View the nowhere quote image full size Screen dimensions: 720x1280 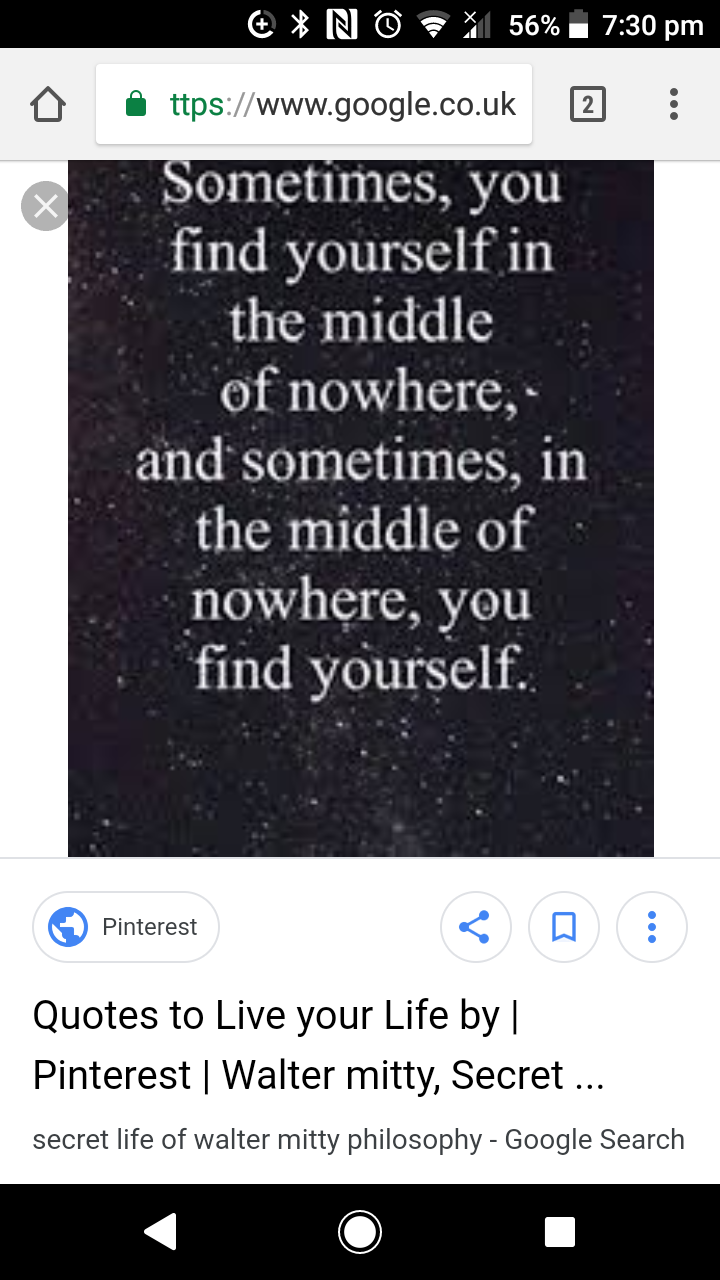pyautogui.click(x=361, y=508)
